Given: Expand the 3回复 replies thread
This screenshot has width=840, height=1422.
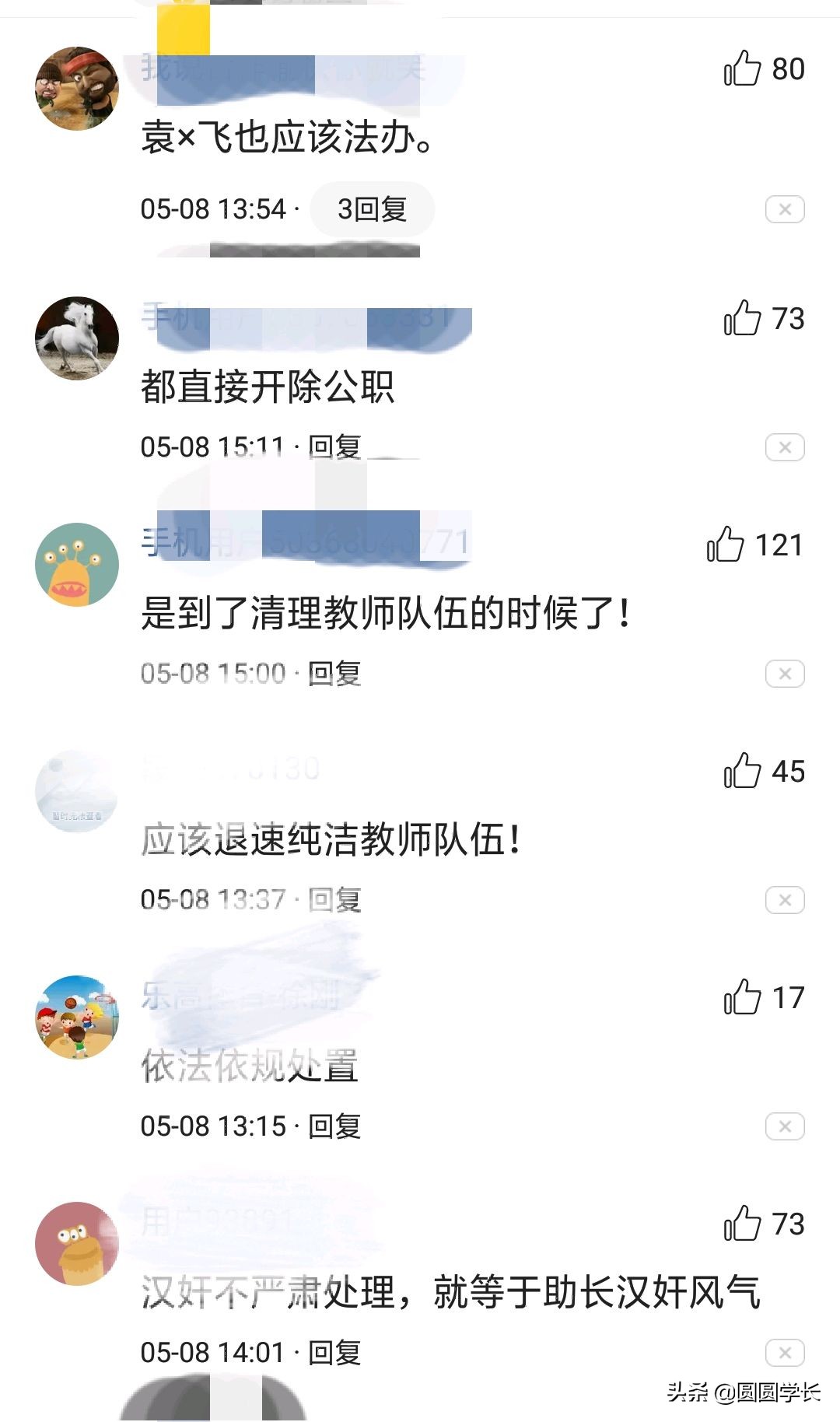Looking at the screenshot, I should coord(371,208).
